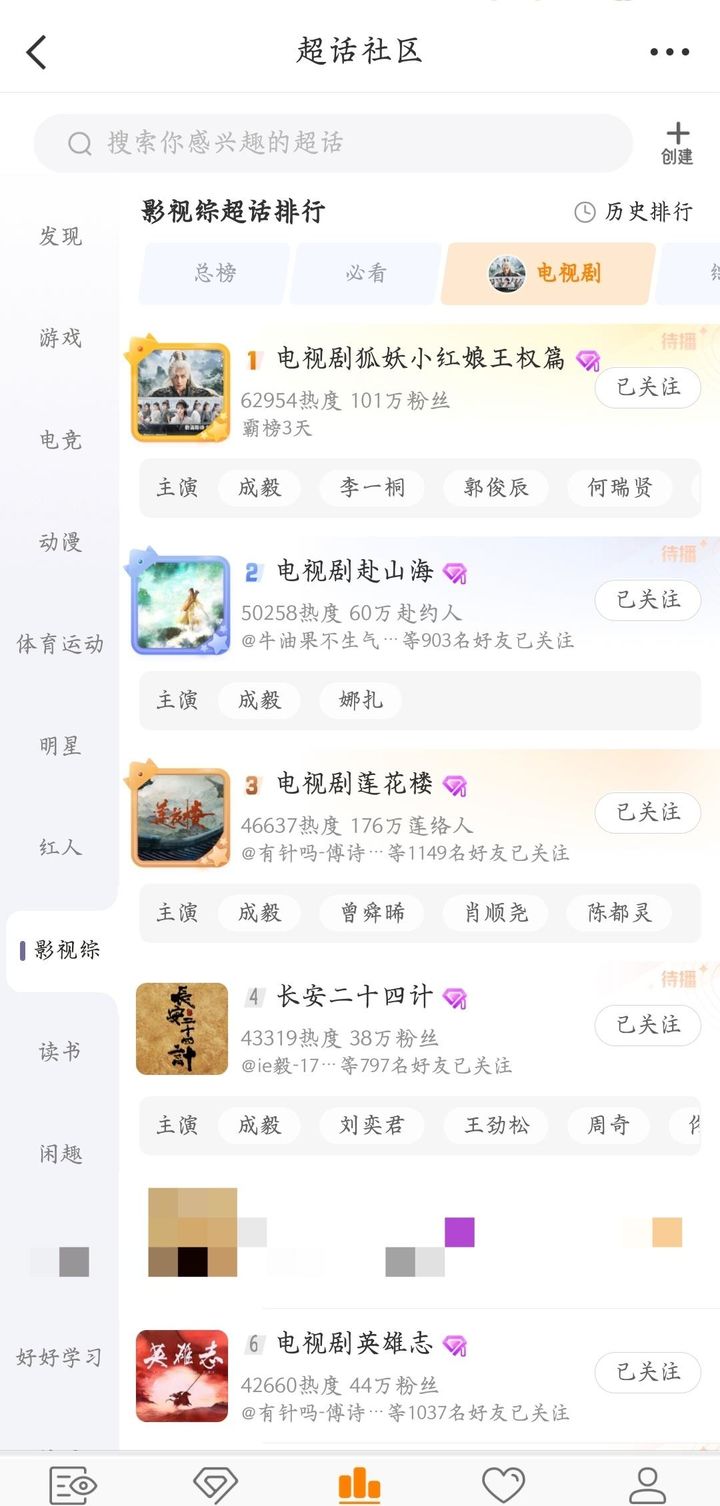Select the 动漫 sidebar category

click(60, 542)
